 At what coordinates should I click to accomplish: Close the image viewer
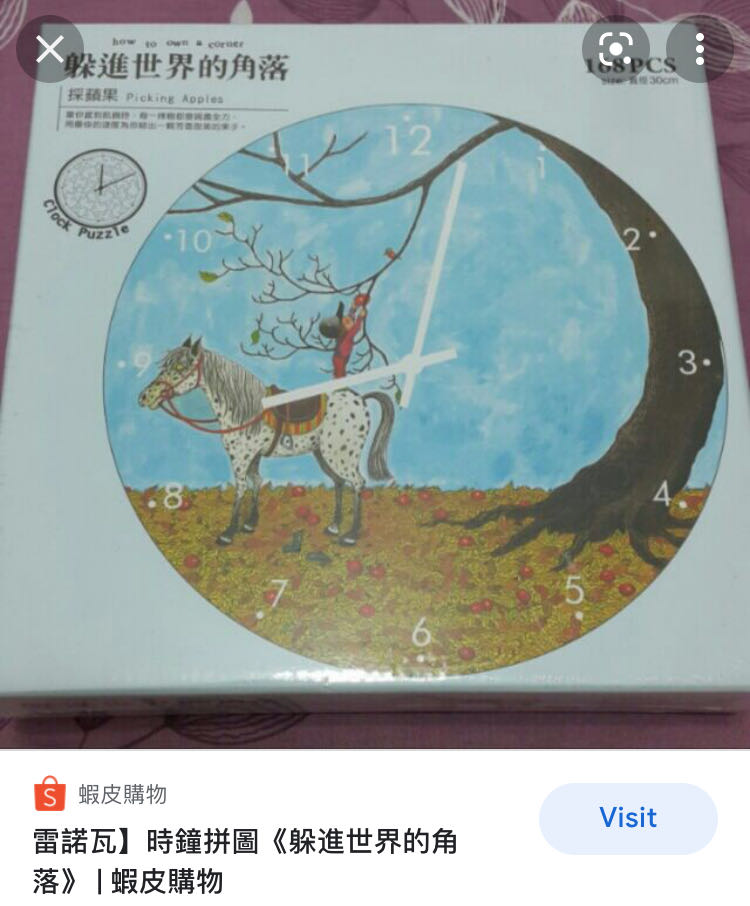50,49
